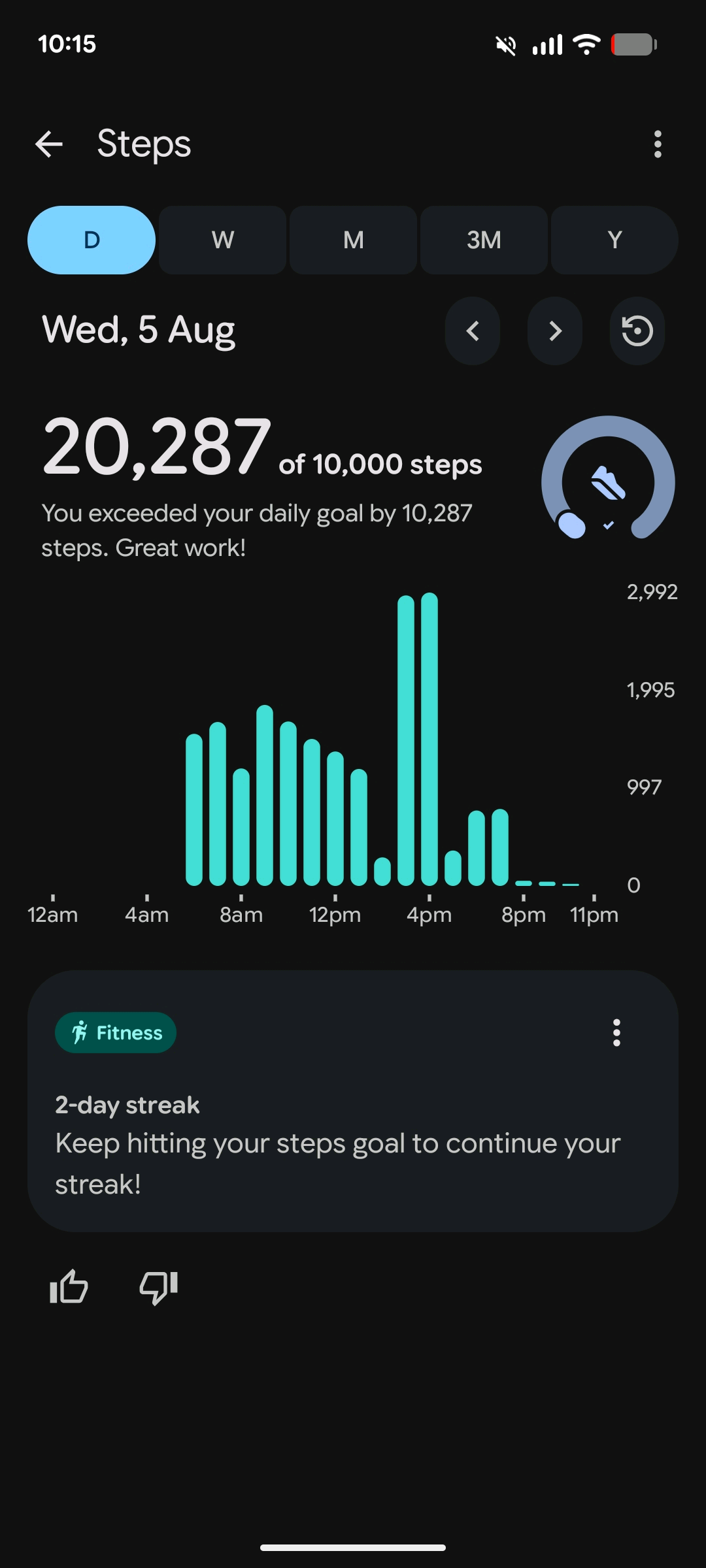Select the D day view tab
This screenshot has width=706, height=1568.
[92, 240]
